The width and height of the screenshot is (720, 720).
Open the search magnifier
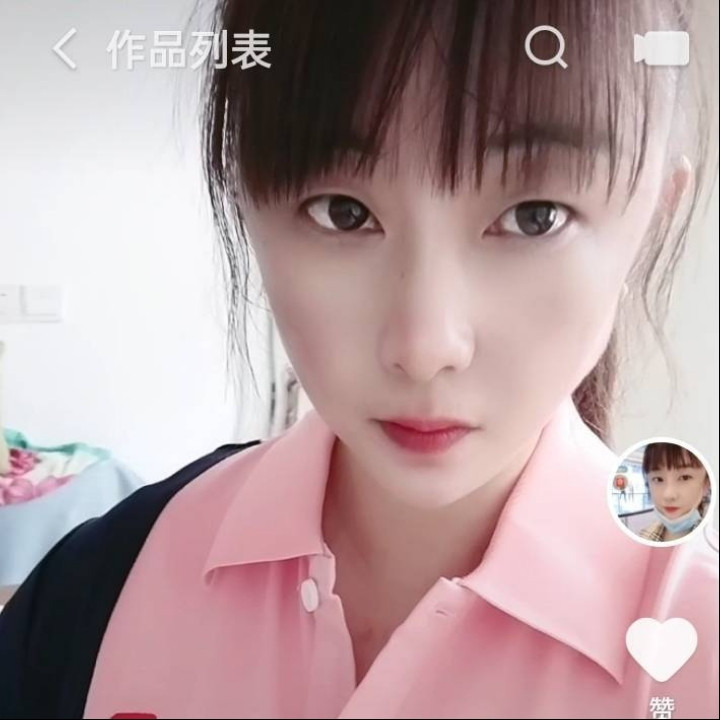545,47
